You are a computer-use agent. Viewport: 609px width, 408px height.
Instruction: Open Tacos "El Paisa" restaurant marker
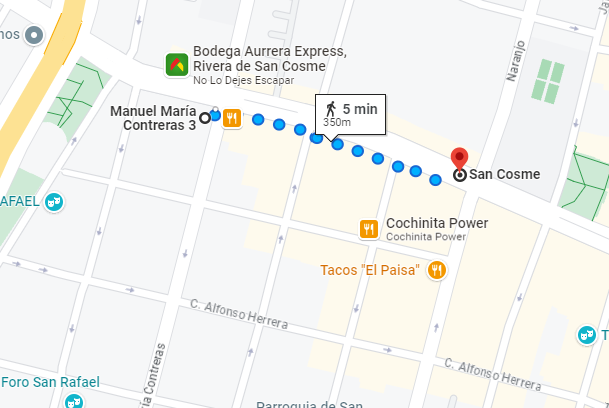coord(437,270)
